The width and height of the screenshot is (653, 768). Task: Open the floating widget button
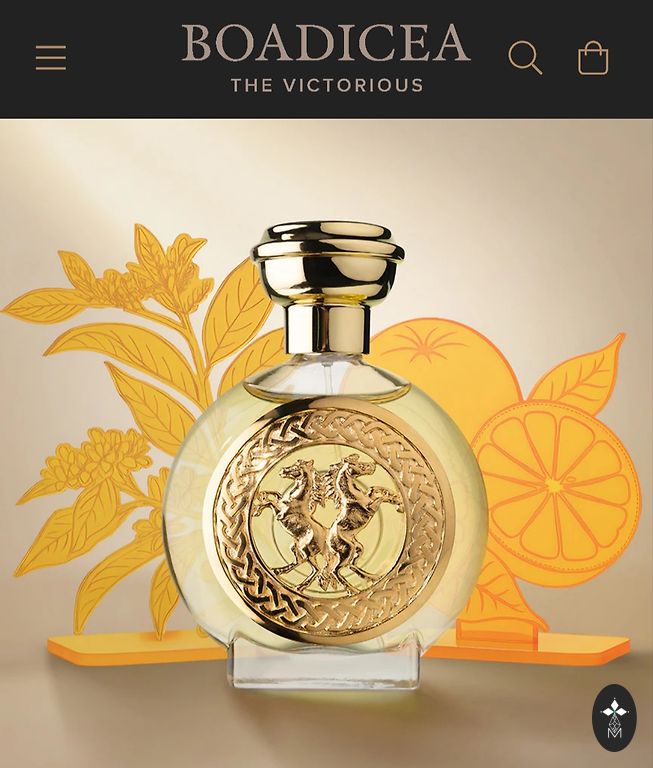pos(614,717)
